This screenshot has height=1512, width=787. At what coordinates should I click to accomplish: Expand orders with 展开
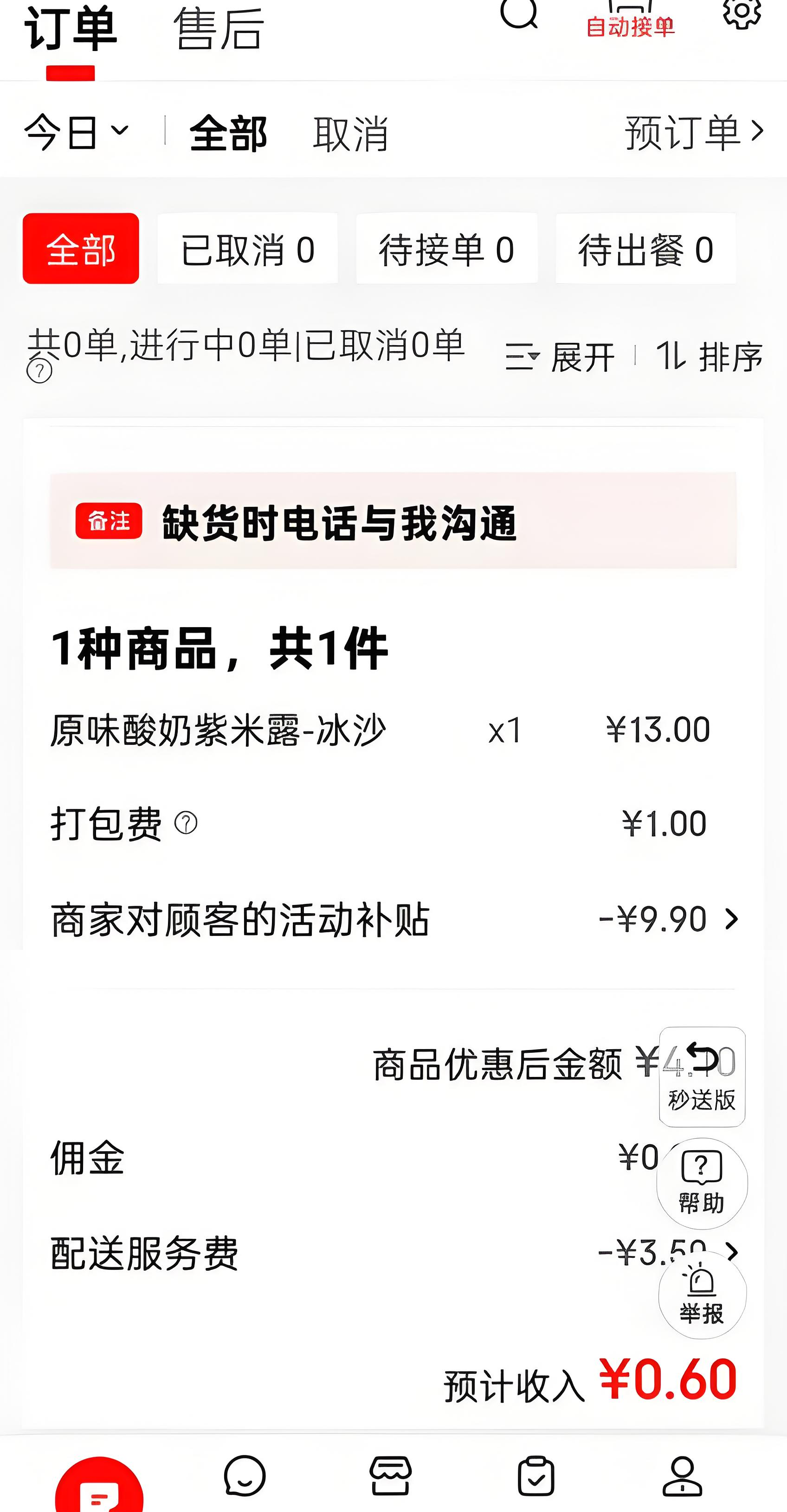tap(560, 356)
